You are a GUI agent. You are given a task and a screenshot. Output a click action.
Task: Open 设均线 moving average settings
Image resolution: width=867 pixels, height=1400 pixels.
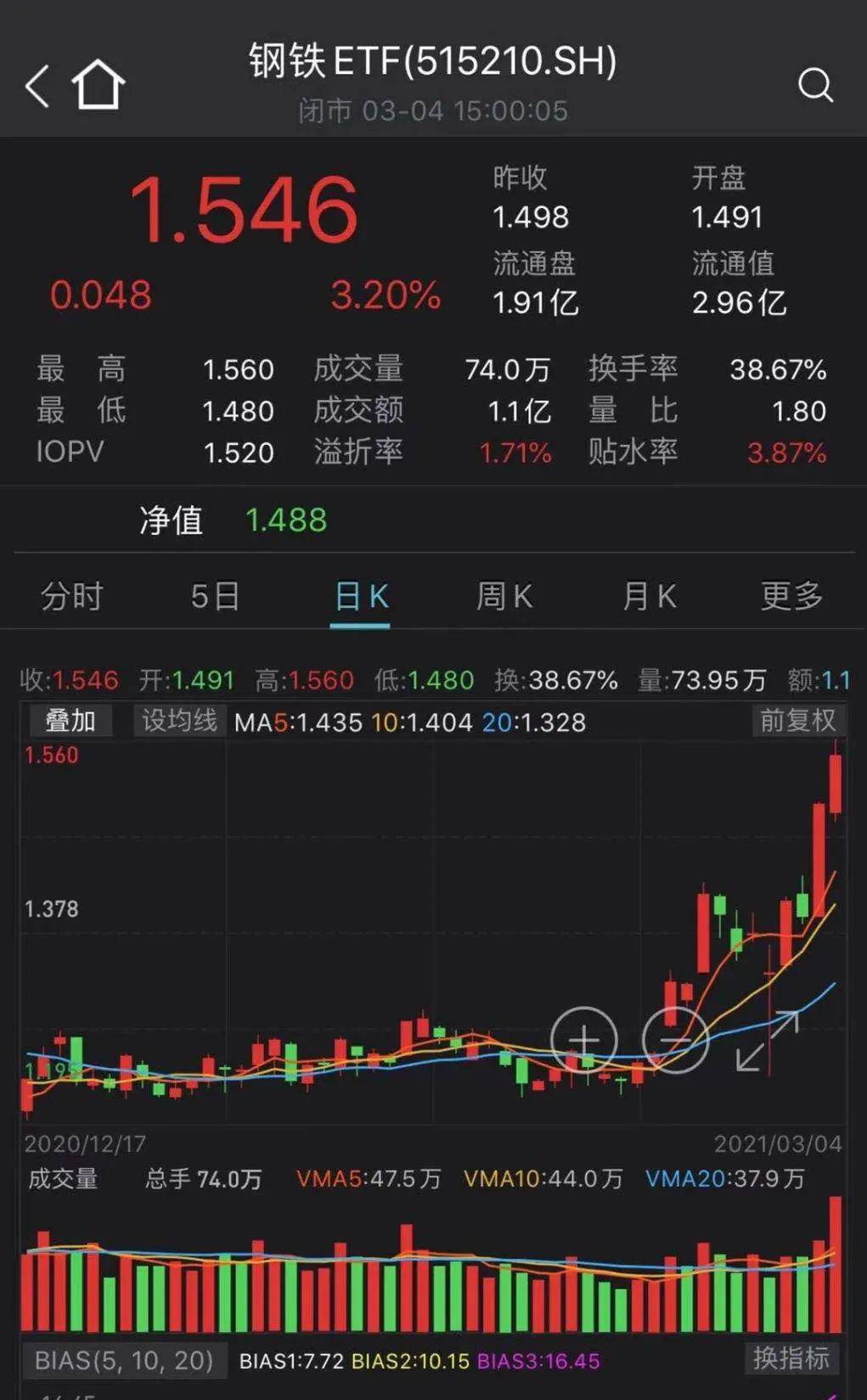click(x=179, y=721)
